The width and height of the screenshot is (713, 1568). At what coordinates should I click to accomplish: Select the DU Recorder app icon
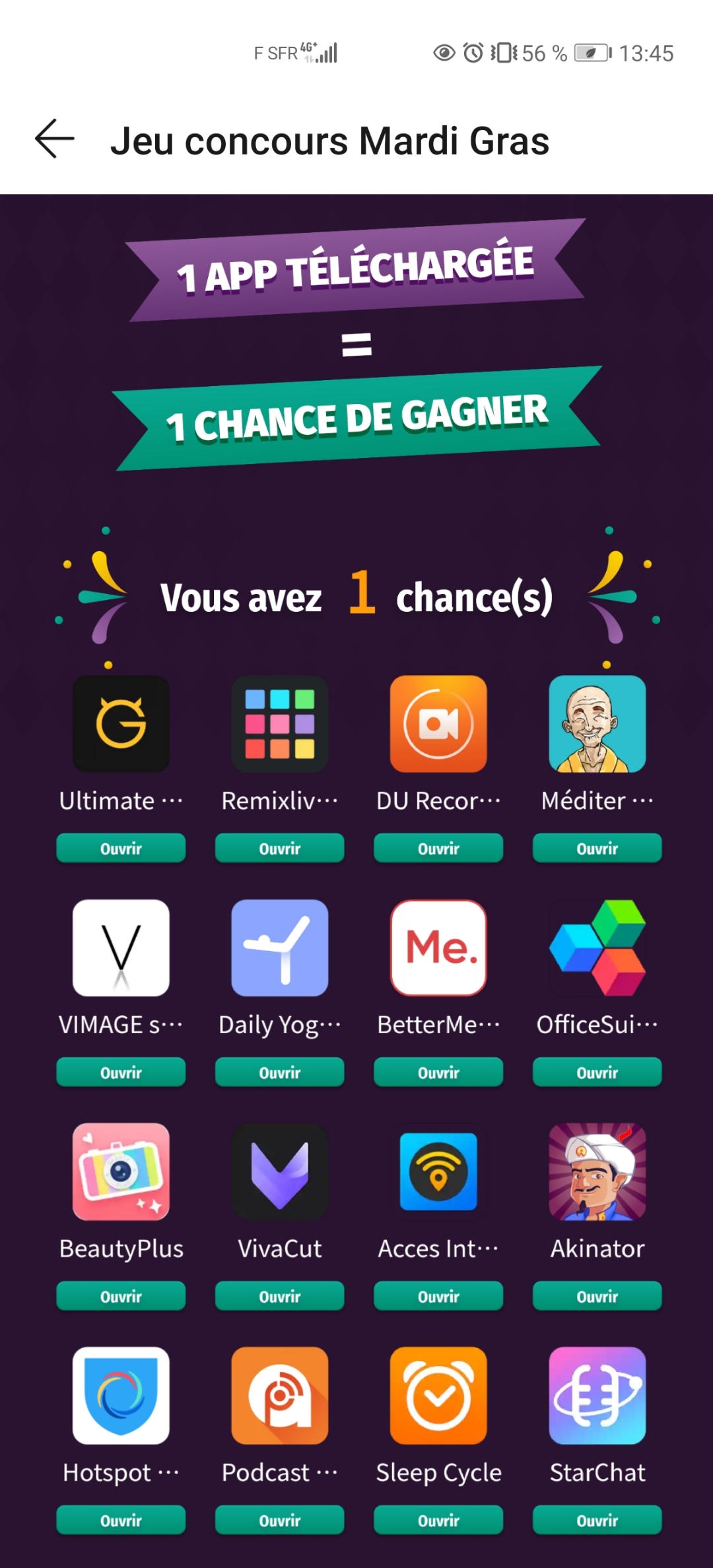point(438,724)
